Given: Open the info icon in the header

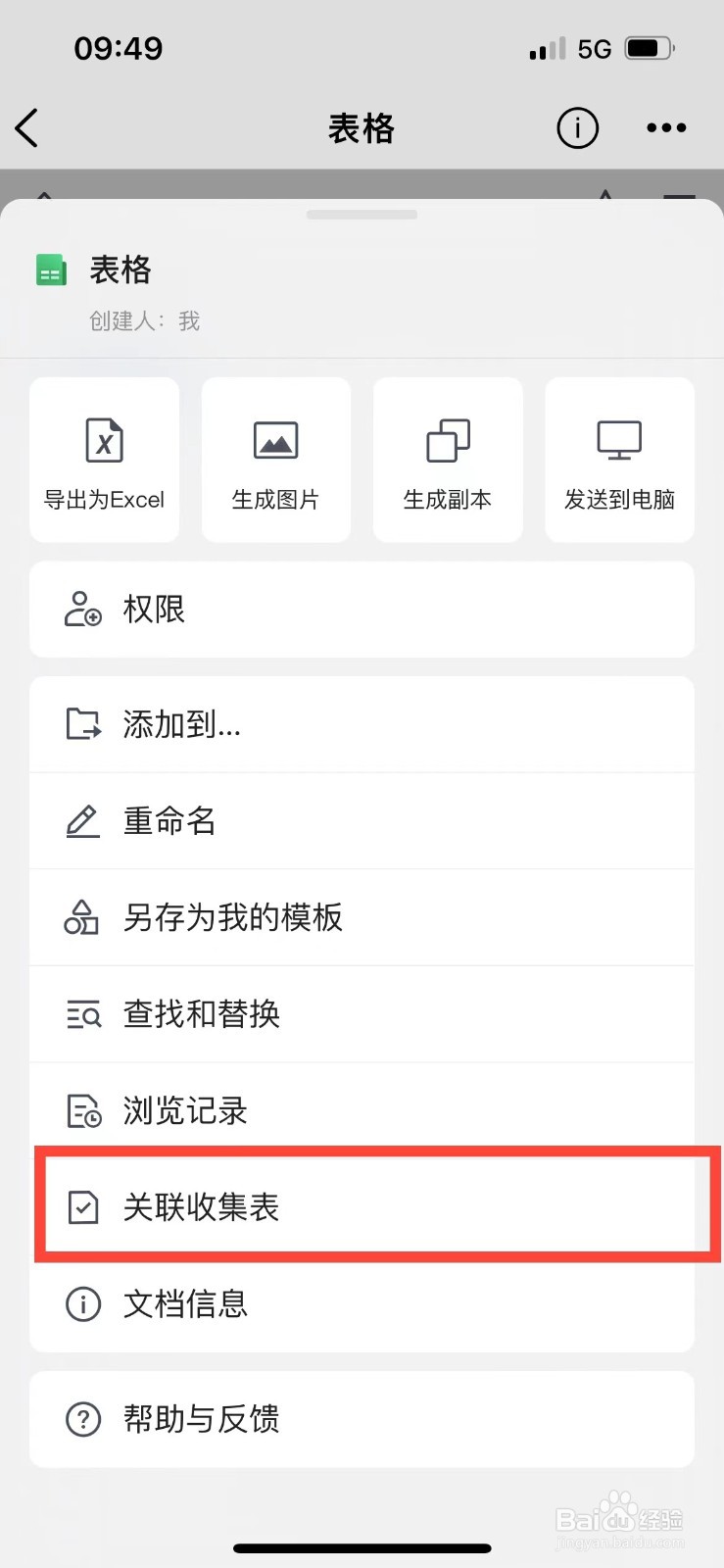Looking at the screenshot, I should coord(577,128).
